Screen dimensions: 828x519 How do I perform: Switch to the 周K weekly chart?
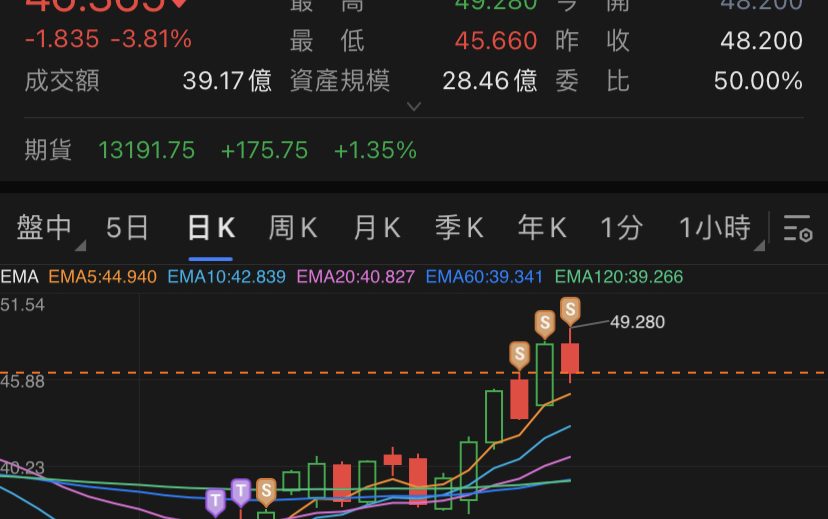(x=292, y=228)
